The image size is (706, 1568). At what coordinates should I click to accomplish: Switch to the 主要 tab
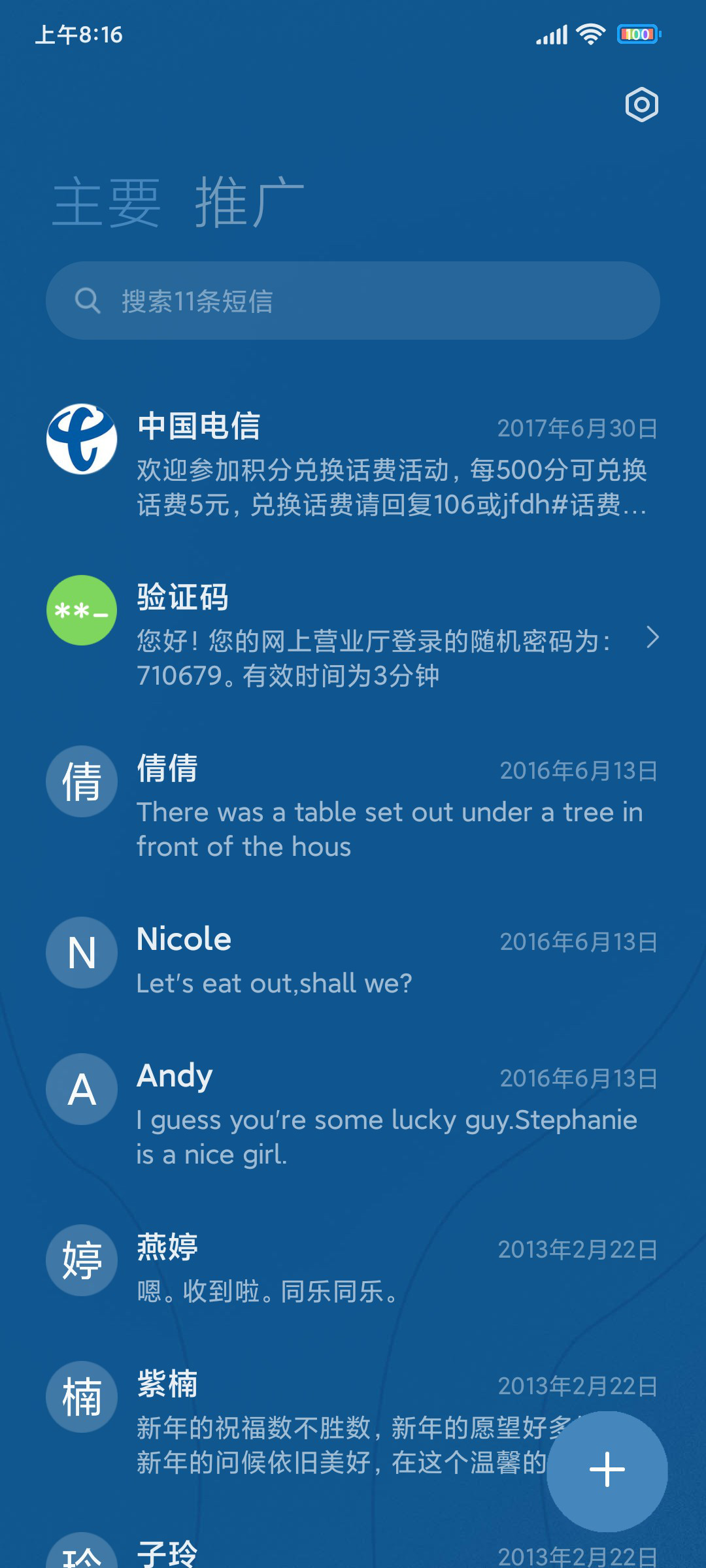(x=107, y=203)
